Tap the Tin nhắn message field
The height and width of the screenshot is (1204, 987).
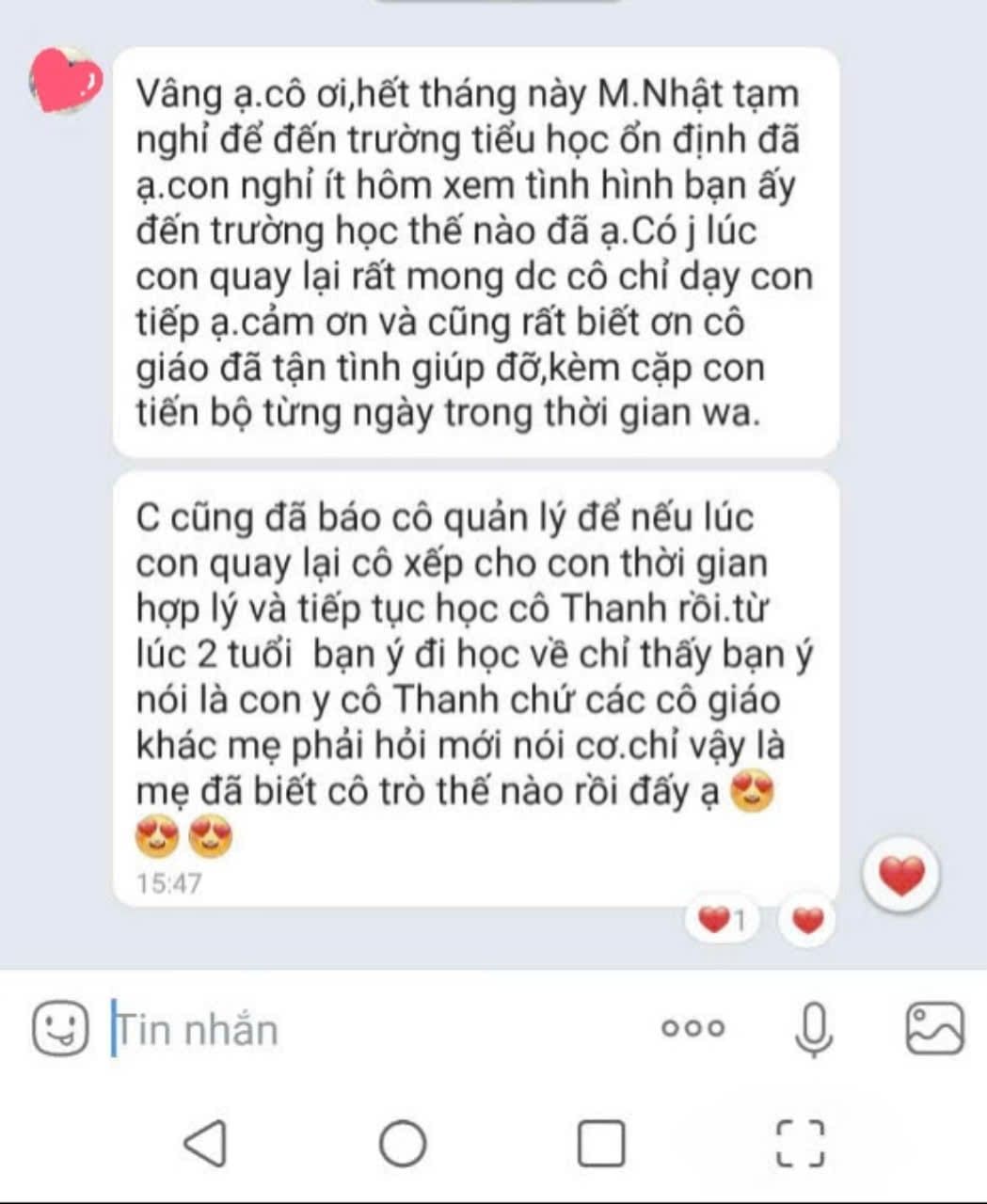376,1029
